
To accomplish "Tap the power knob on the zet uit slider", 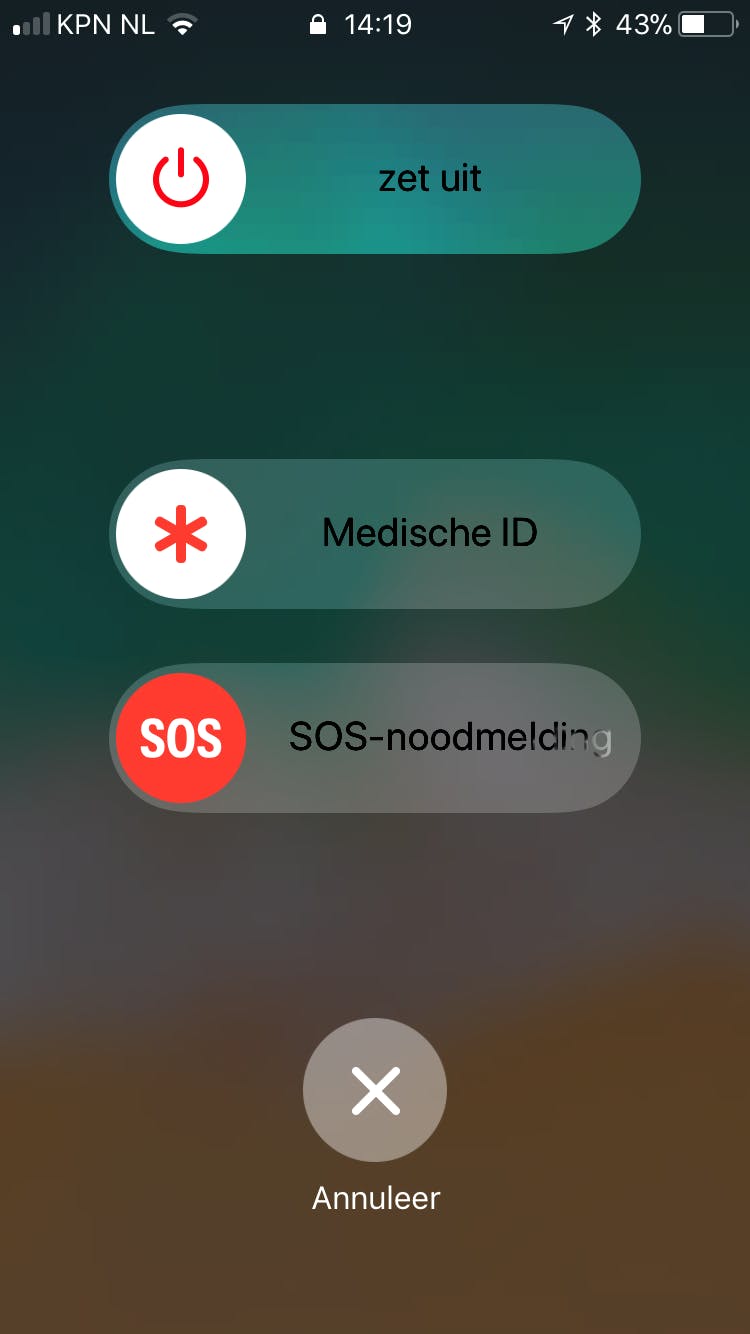I will (x=181, y=179).
